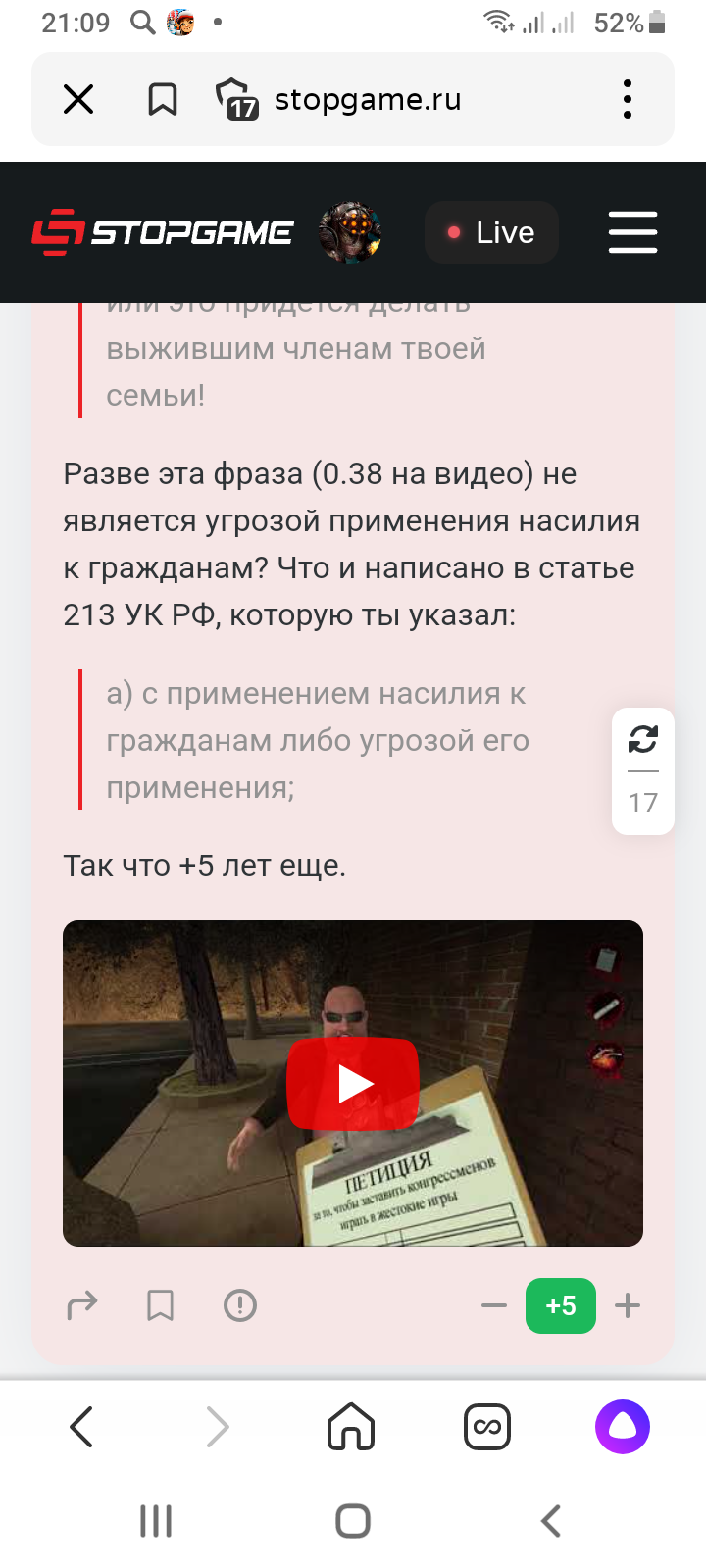This screenshot has height=1568, width=706.
Task: Upvote the comment with the plus
Action: click(x=628, y=1305)
